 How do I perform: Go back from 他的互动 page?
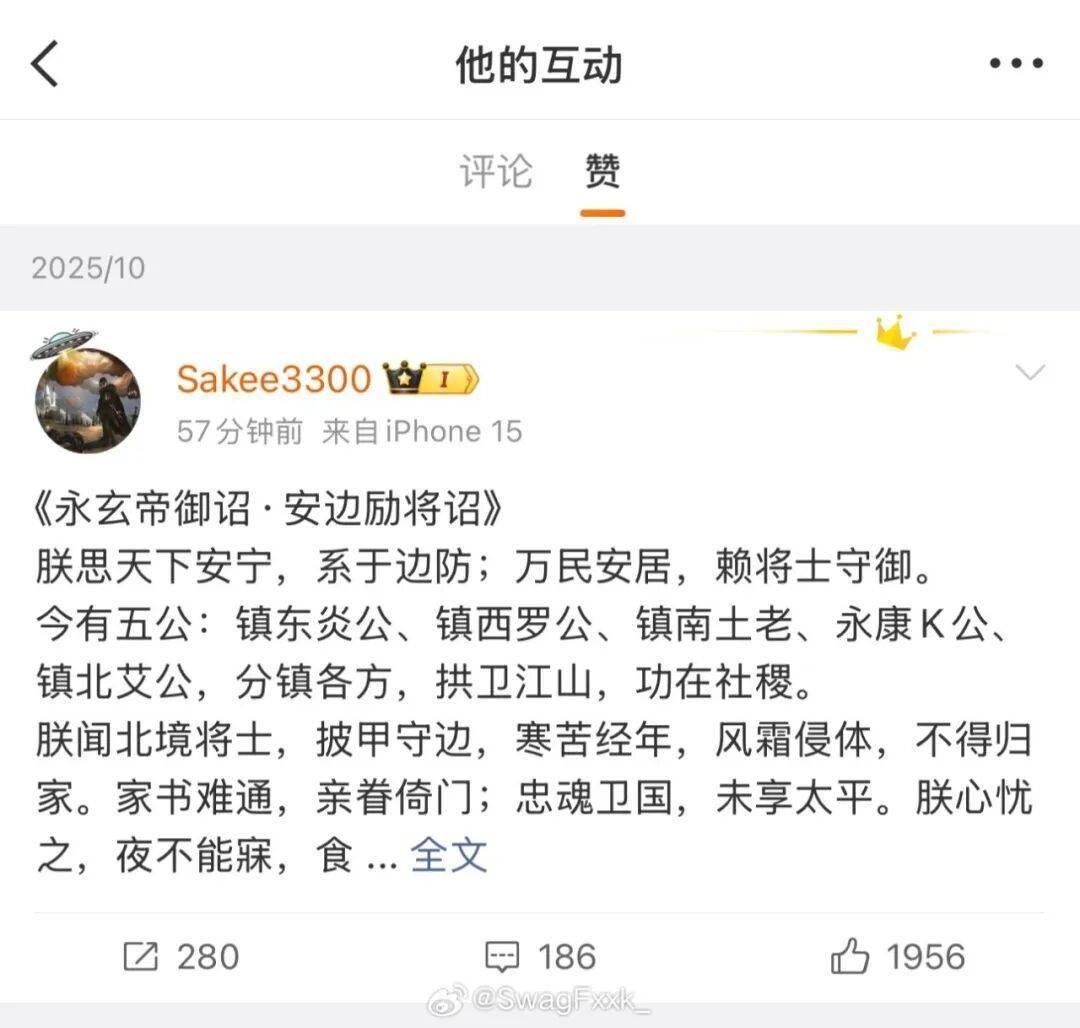(x=46, y=65)
